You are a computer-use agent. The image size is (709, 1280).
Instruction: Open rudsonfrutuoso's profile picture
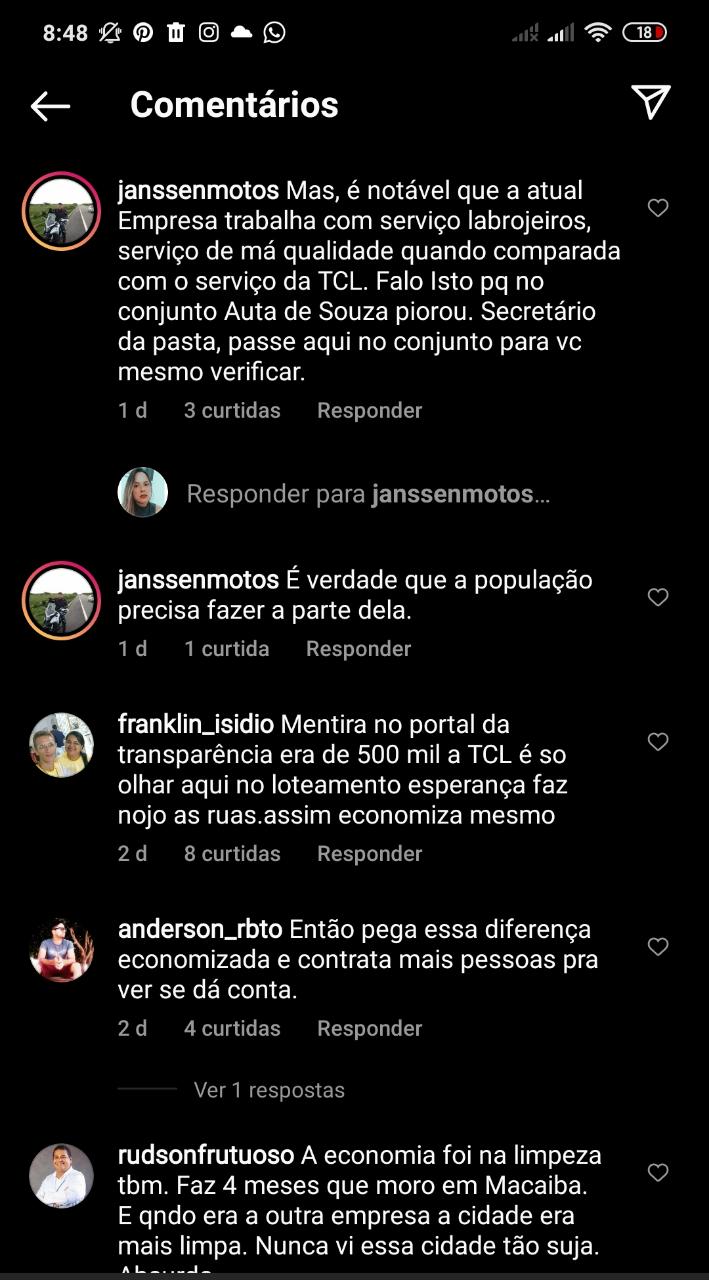(61, 1176)
